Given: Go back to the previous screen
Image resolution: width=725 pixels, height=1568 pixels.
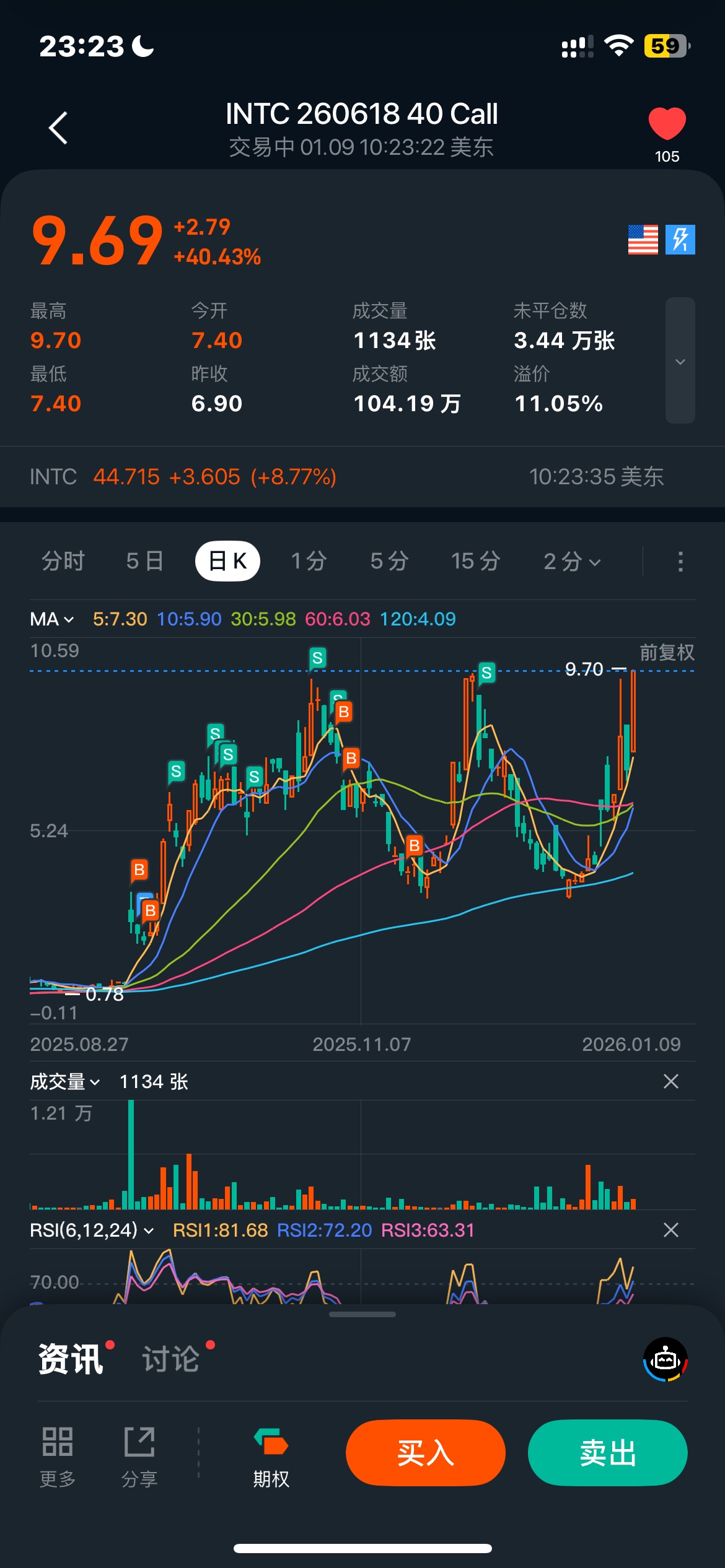Looking at the screenshot, I should point(58,129).
